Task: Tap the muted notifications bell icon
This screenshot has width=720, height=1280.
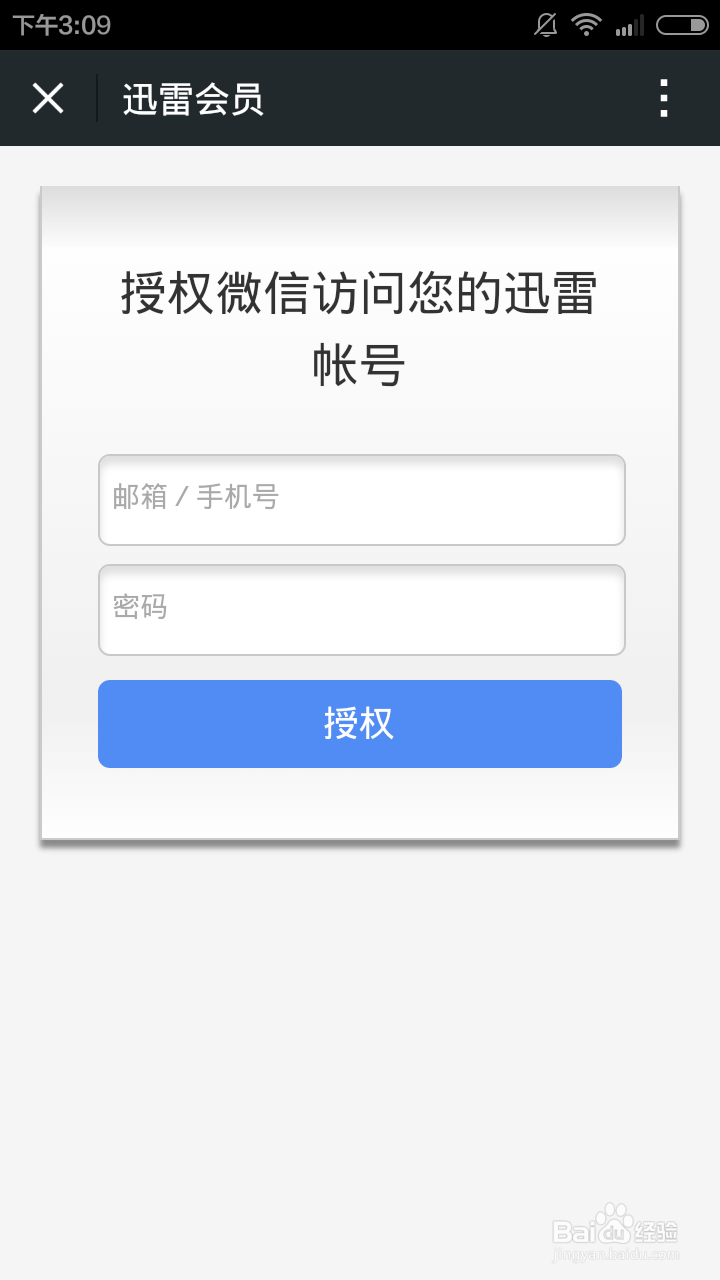Action: pos(545,25)
